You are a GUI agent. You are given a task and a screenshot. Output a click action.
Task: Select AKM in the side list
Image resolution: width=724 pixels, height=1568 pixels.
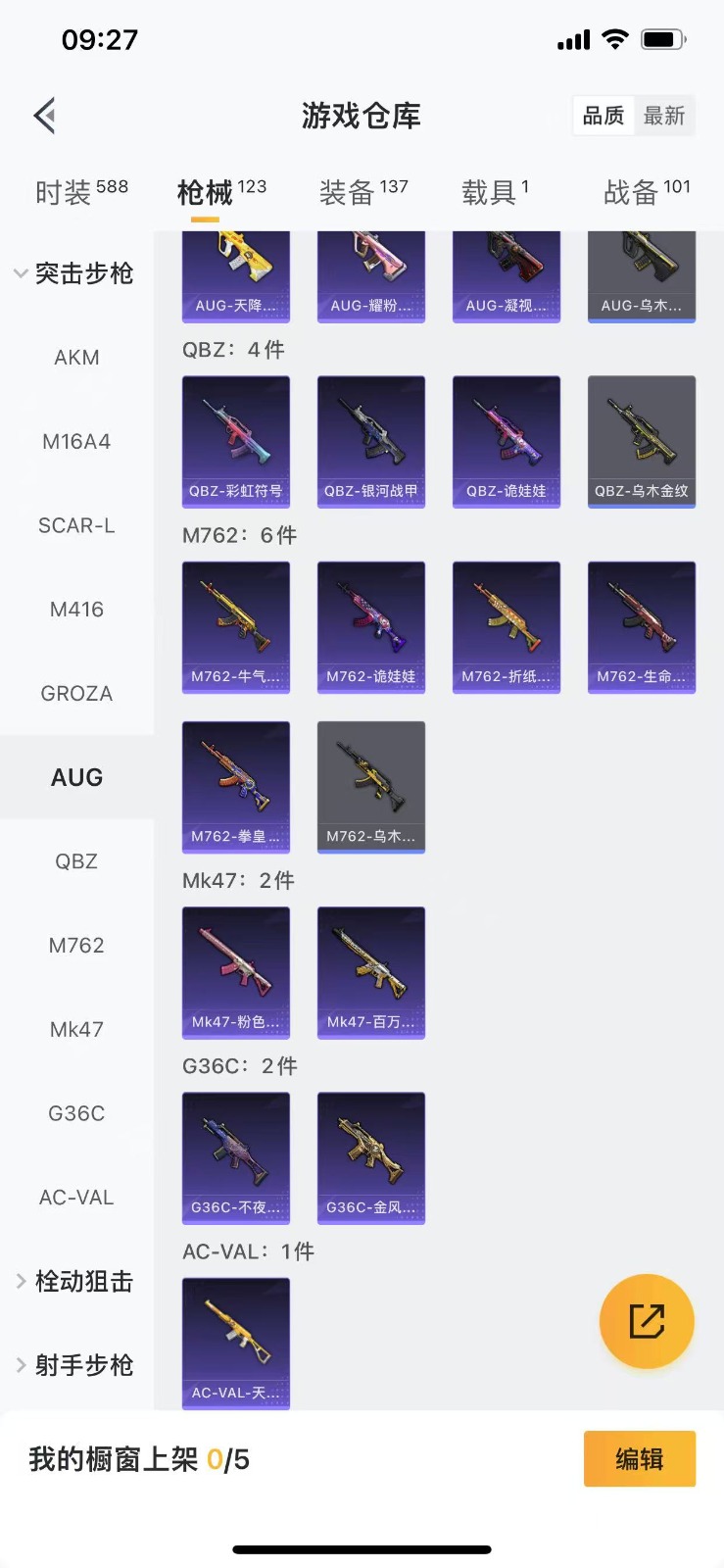coord(76,358)
